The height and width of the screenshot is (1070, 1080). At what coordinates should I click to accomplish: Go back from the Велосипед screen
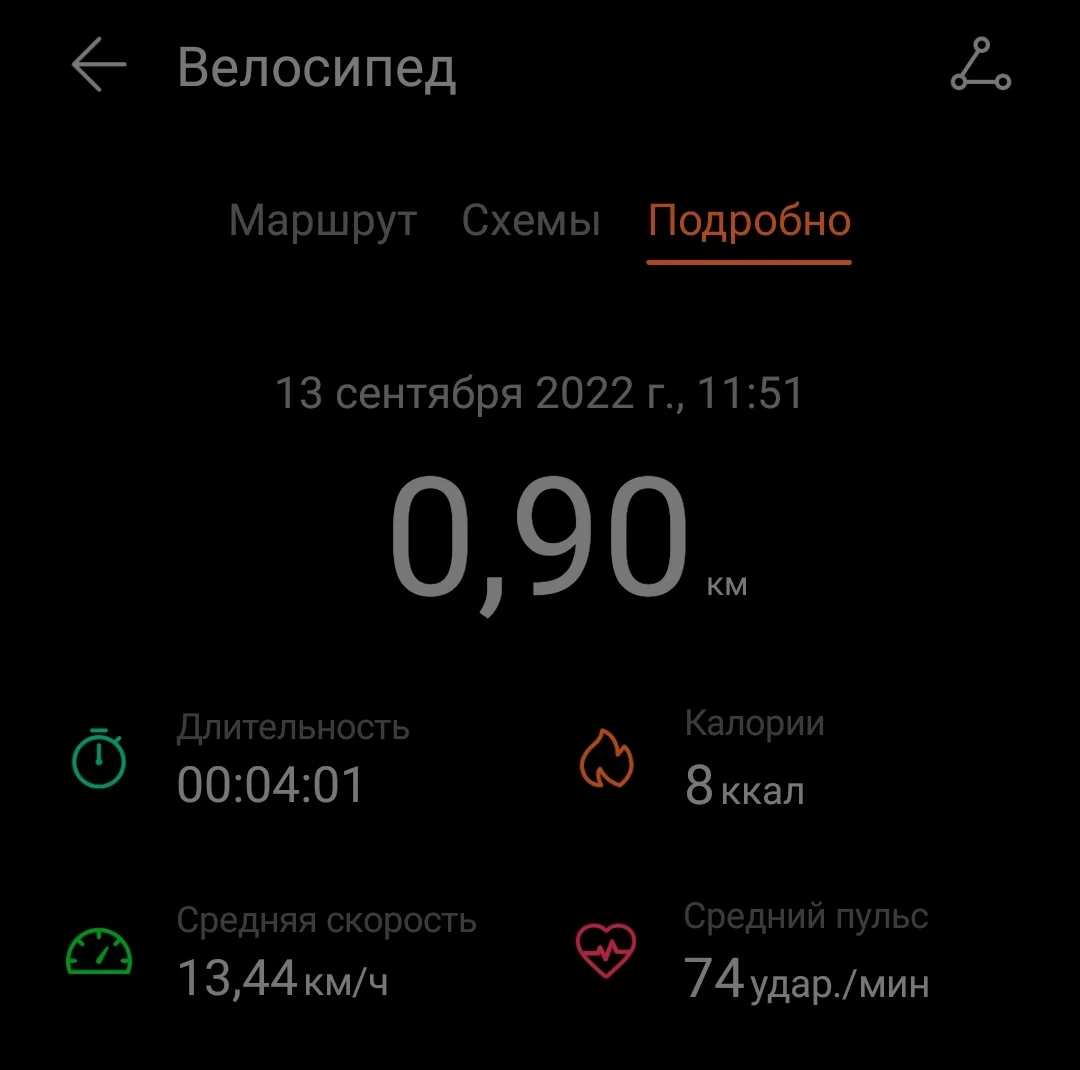pos(99,68)
